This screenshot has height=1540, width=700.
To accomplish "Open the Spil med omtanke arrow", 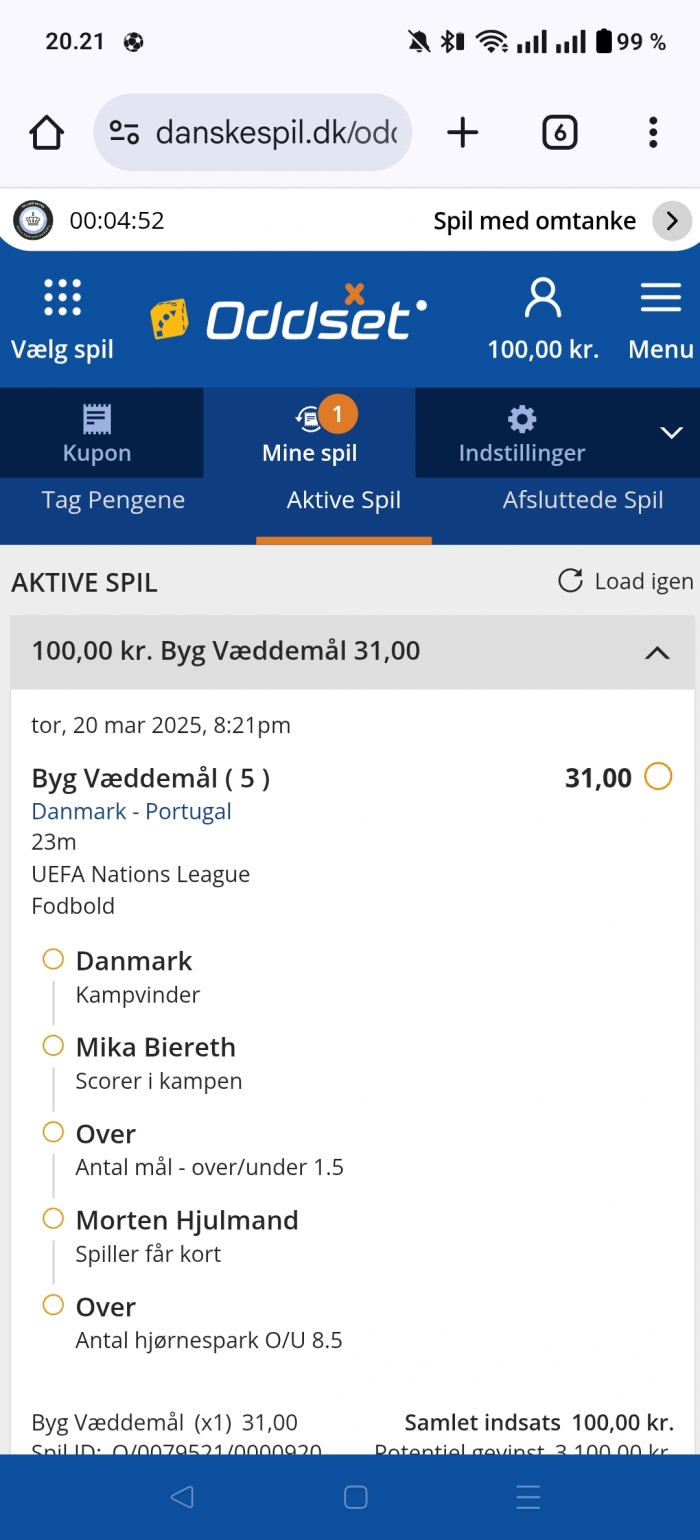I will pyautogui.click(x=672, y=221).
